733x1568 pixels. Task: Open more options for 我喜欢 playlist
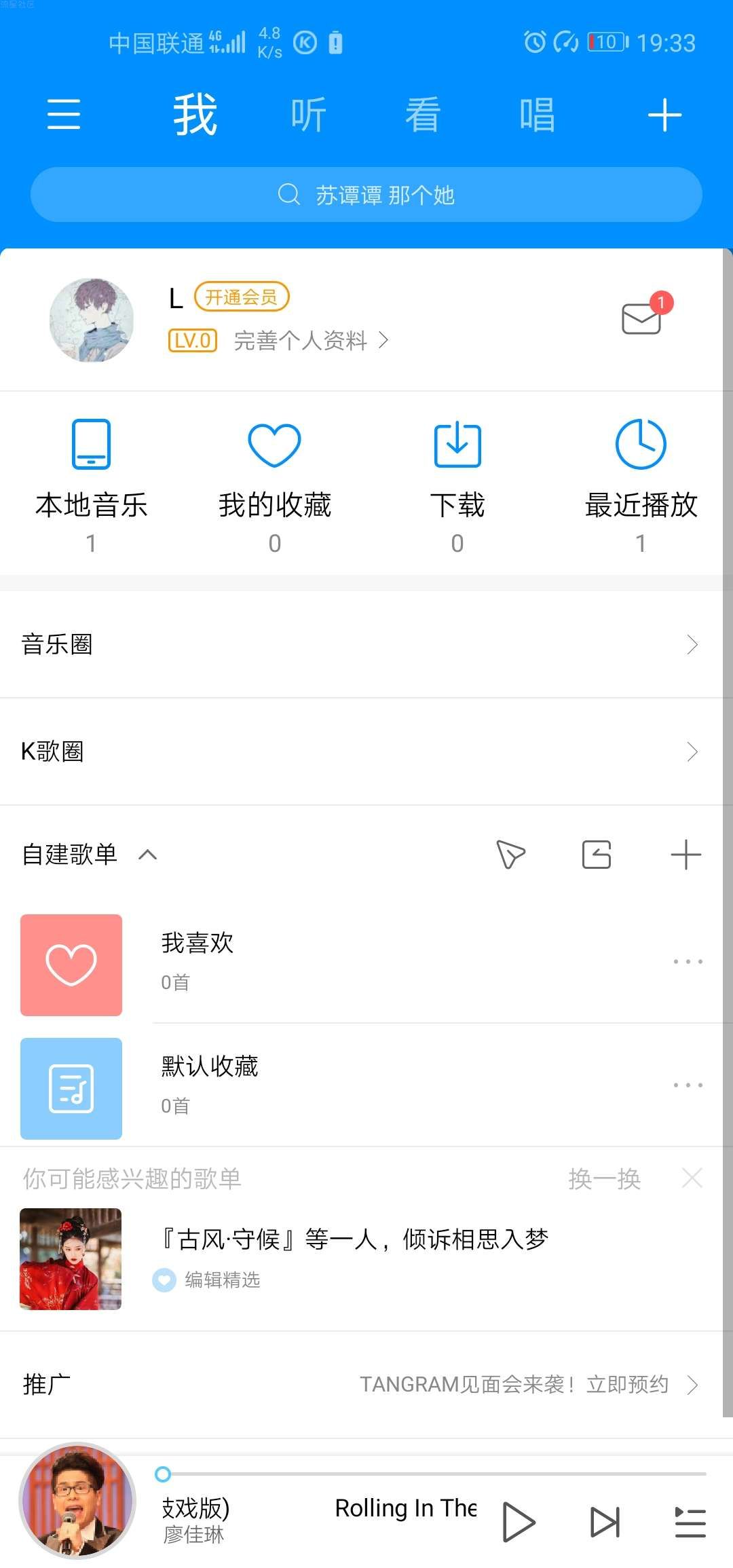688,962
